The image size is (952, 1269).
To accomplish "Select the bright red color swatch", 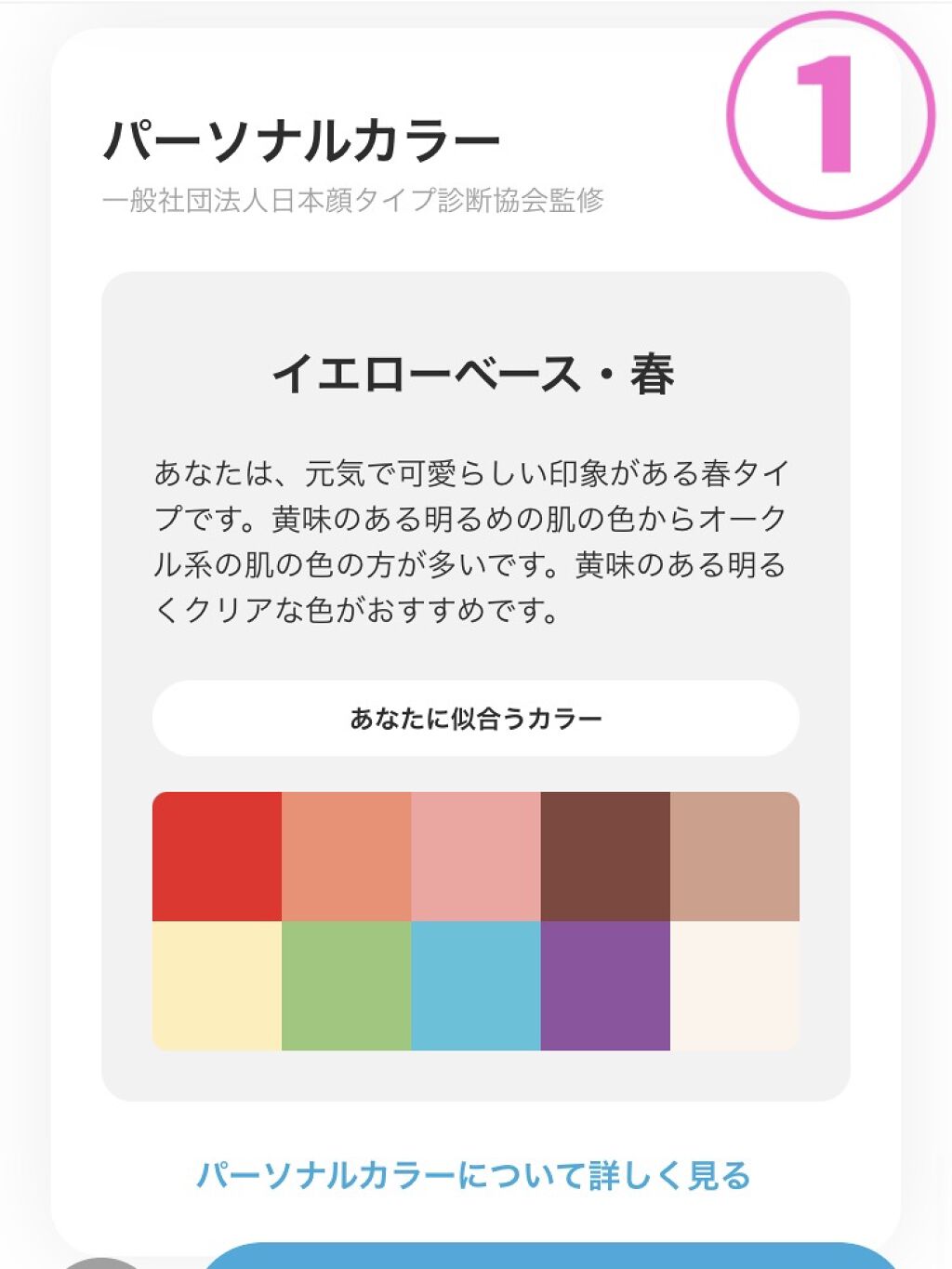I will click(x=219, y=855).
